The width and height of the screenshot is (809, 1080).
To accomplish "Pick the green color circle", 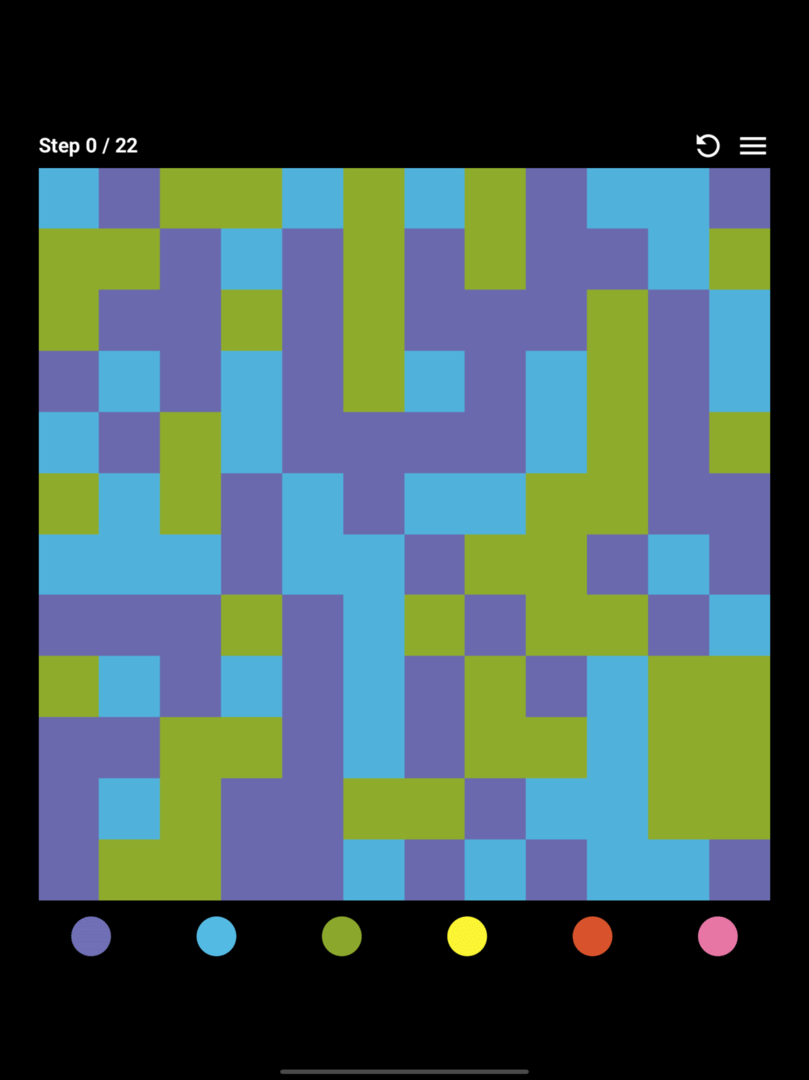I will point(342,936).
